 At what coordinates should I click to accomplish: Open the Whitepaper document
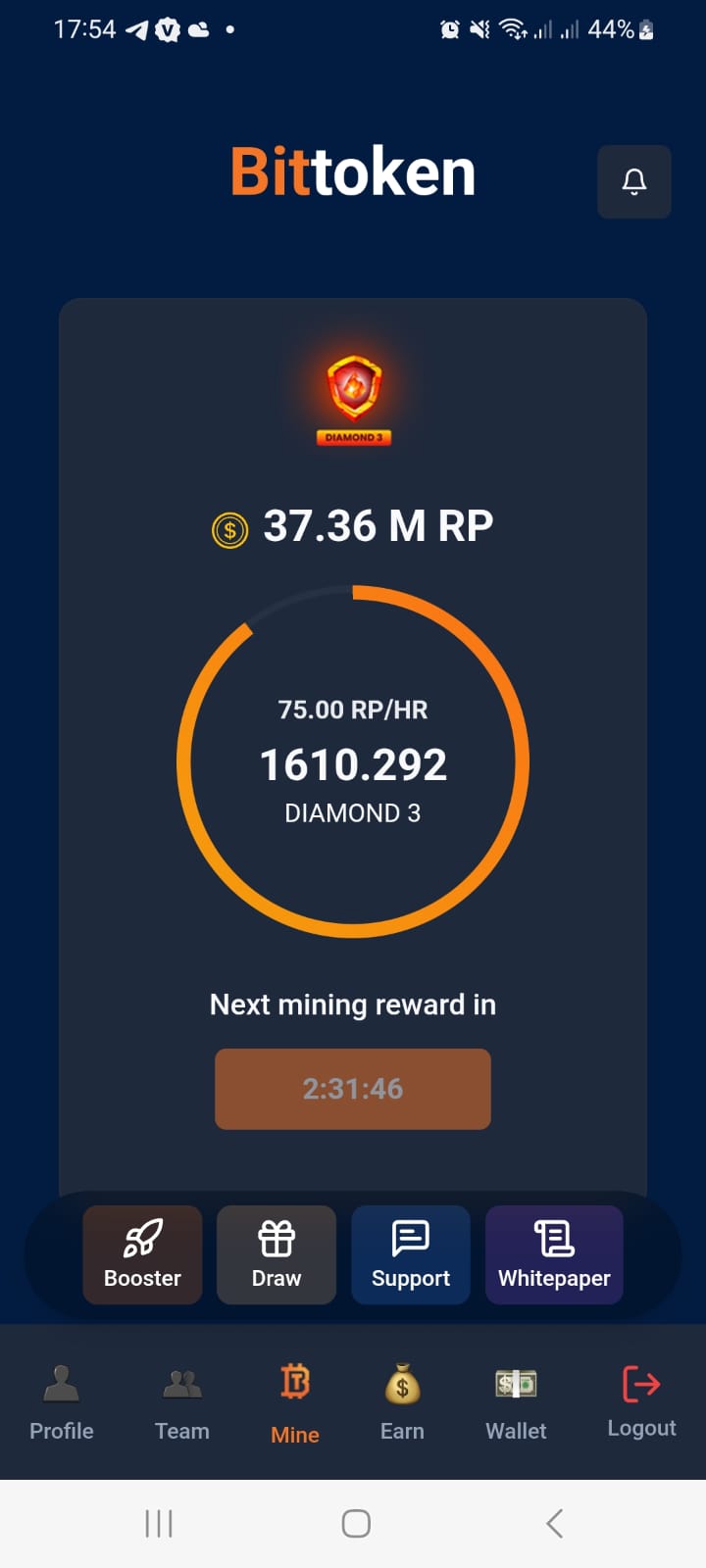554,1254
